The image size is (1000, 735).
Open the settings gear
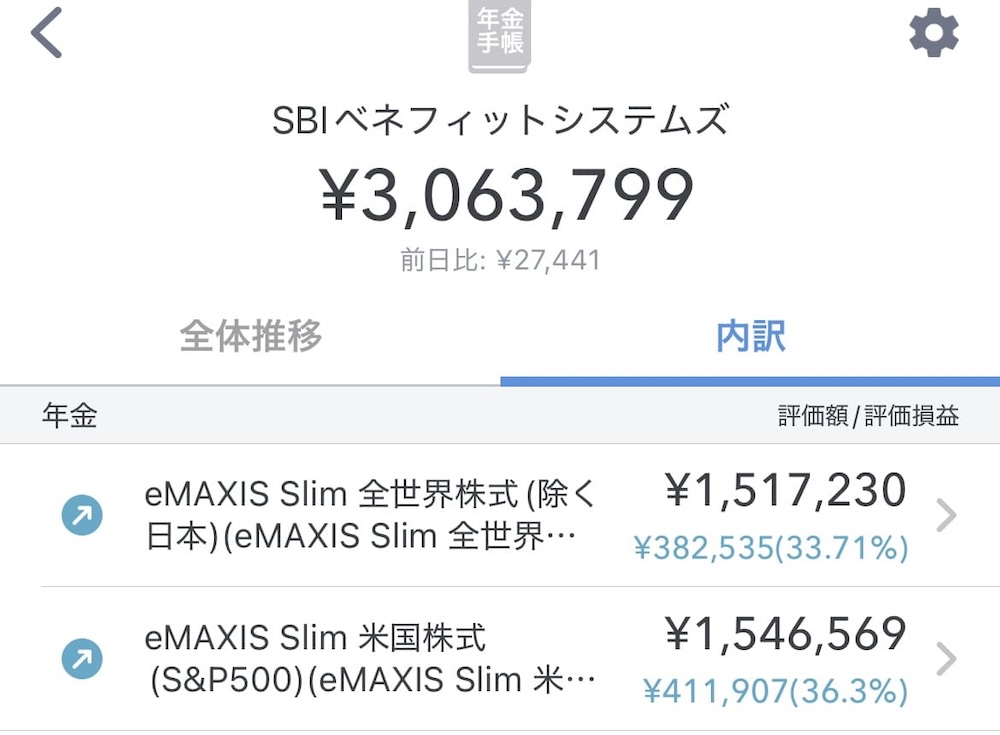(933, 34)
